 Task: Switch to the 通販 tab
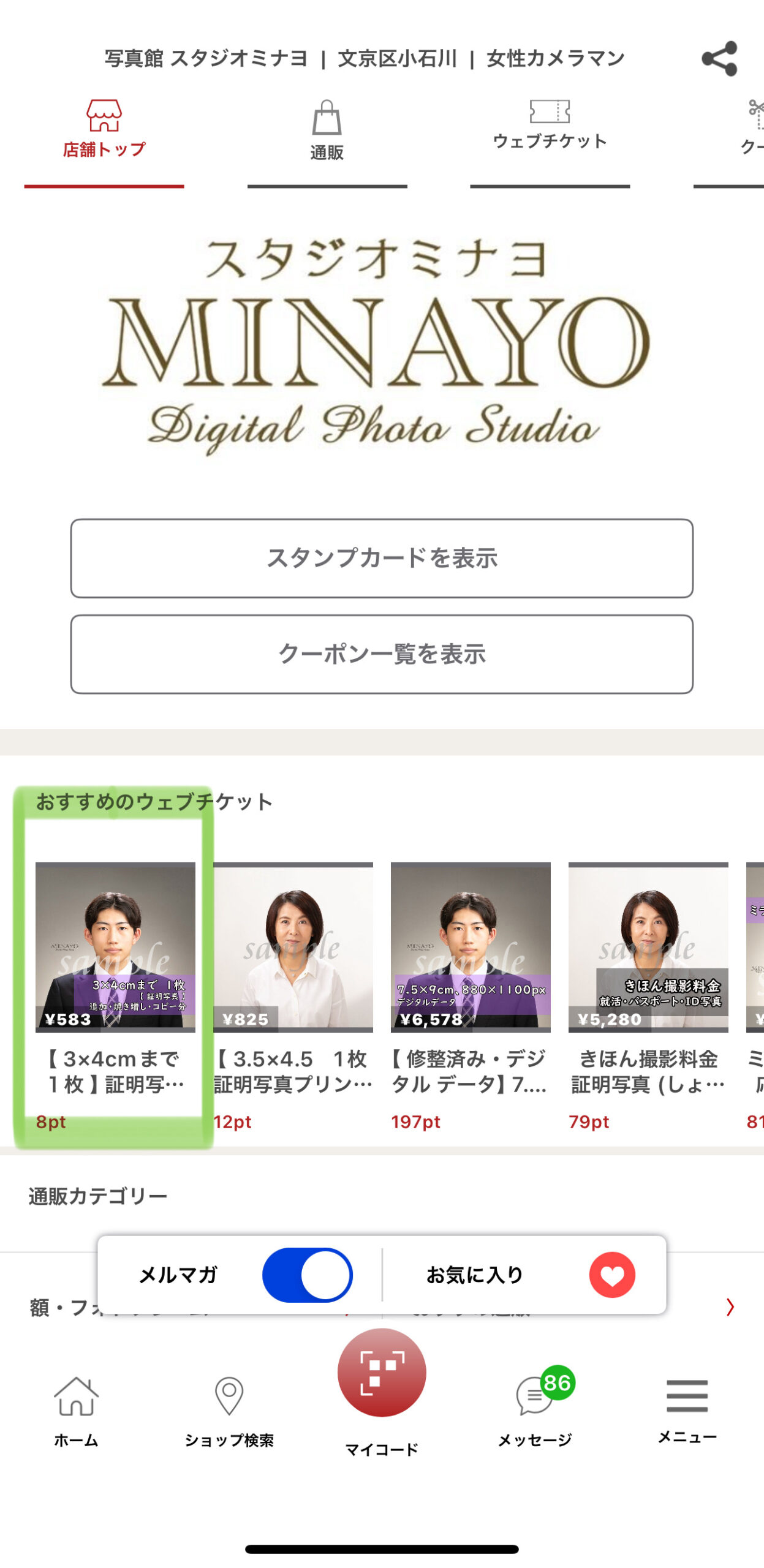coord(327,131)
